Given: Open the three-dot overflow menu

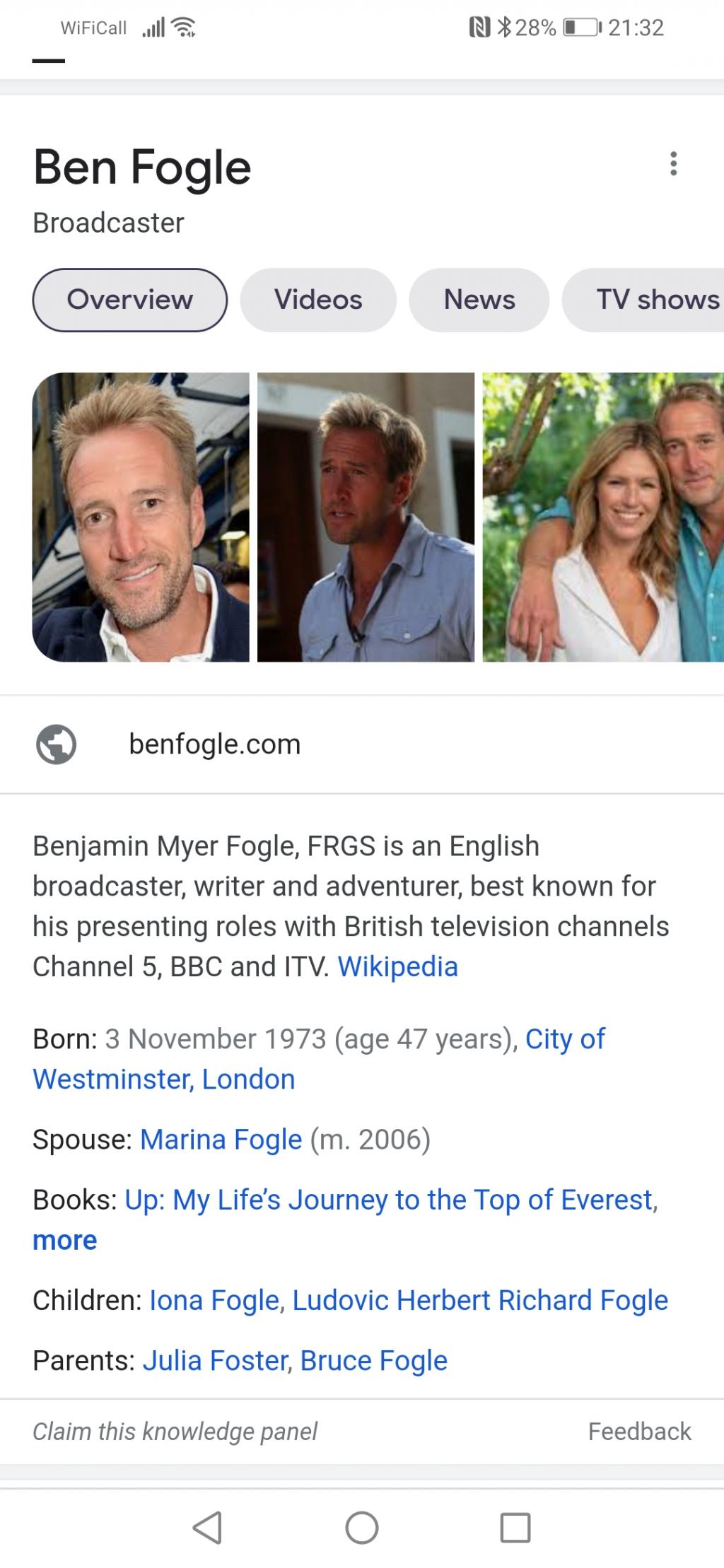Looking at the screenshot, I should tap(673, 163).
